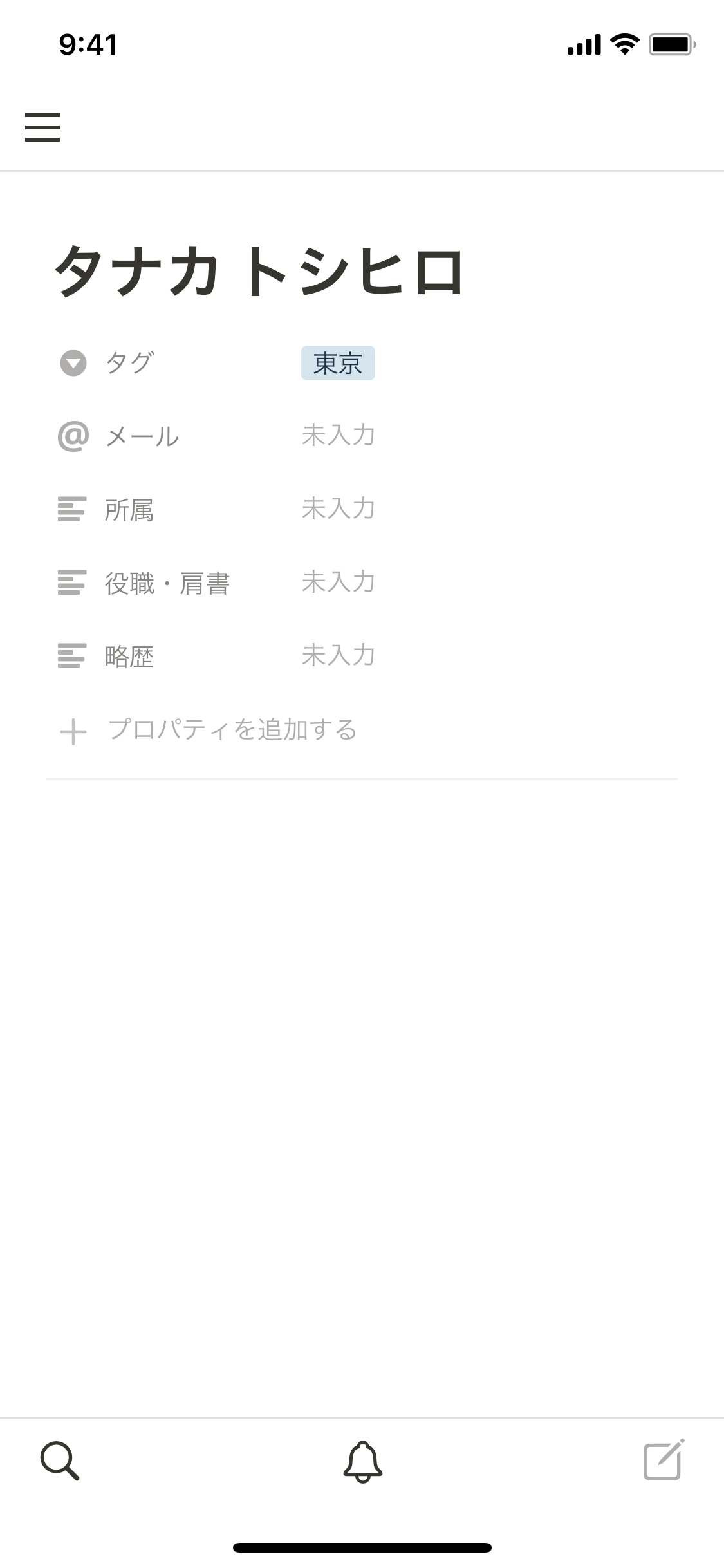The height and width of the screenshot is (1568, 724).
Task: Fill in the 所属 property value
Action: point(339,509)
